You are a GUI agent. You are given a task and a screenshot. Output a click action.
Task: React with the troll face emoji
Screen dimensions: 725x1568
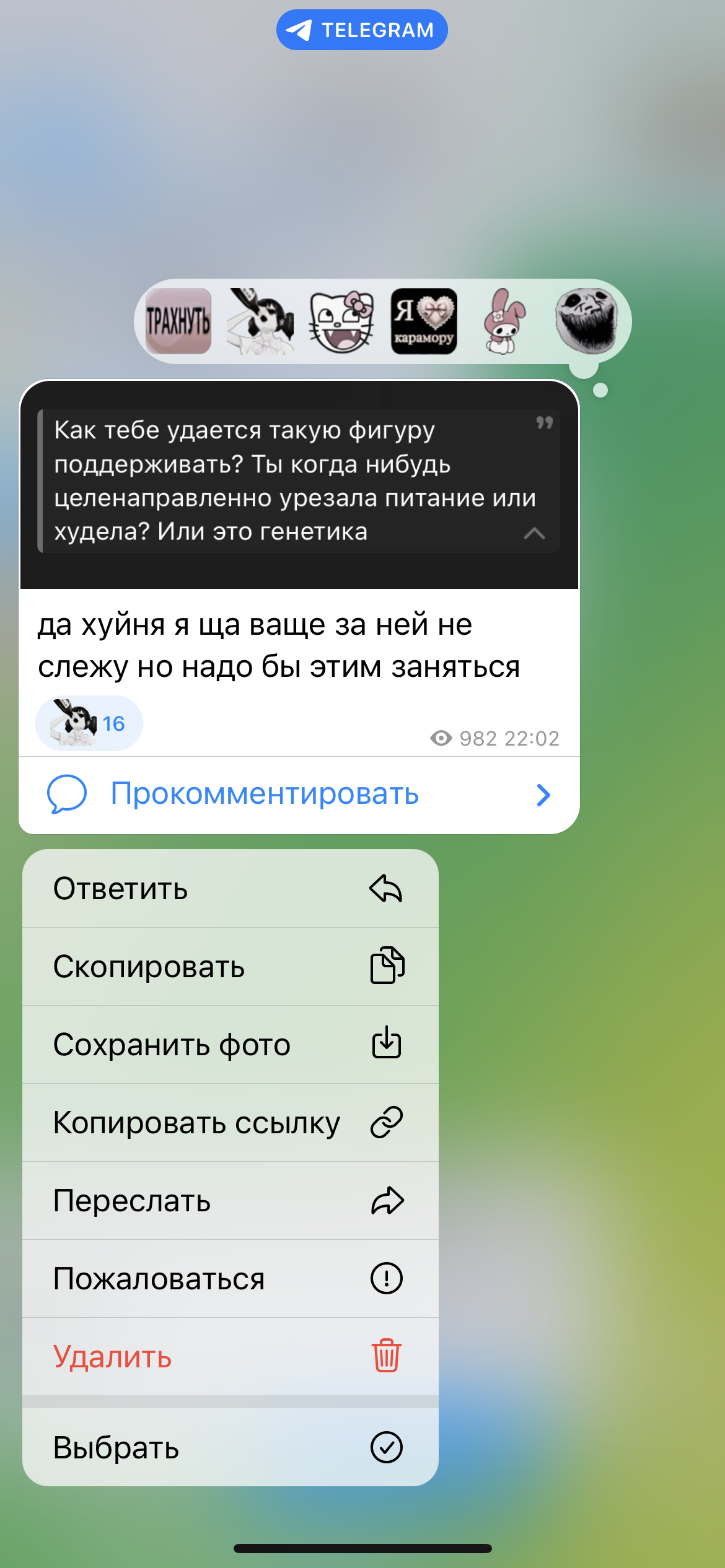pos(586,320)
